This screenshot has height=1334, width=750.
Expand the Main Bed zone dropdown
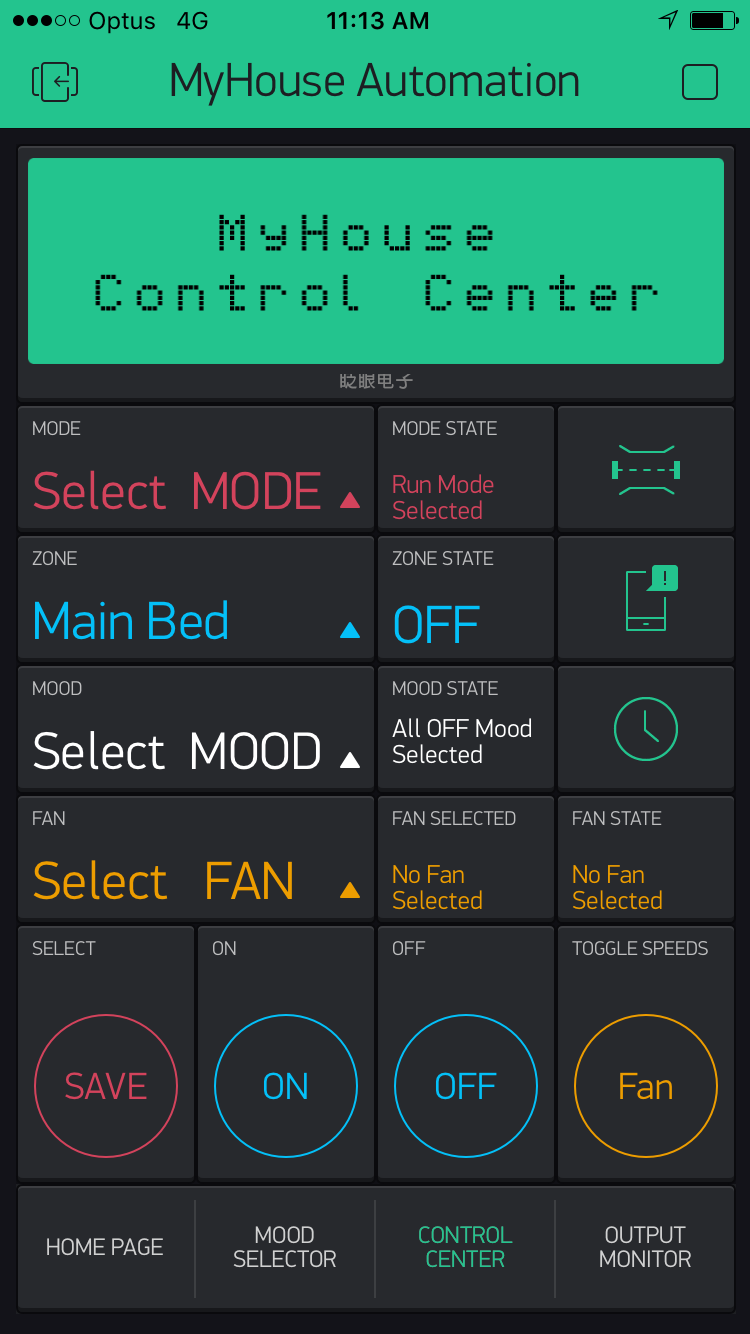click(196, 620)
